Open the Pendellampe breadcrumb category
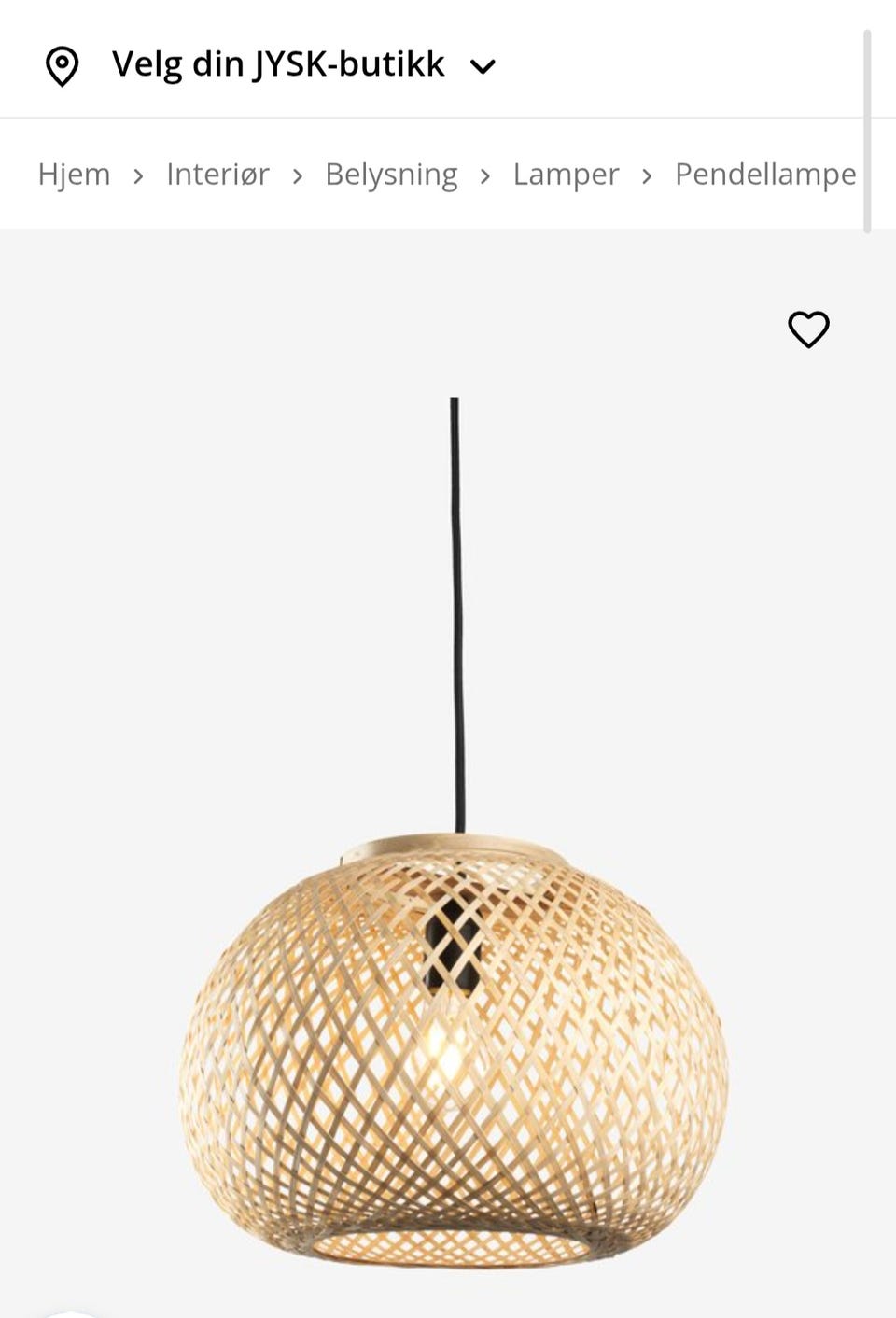 click(765, 175)
